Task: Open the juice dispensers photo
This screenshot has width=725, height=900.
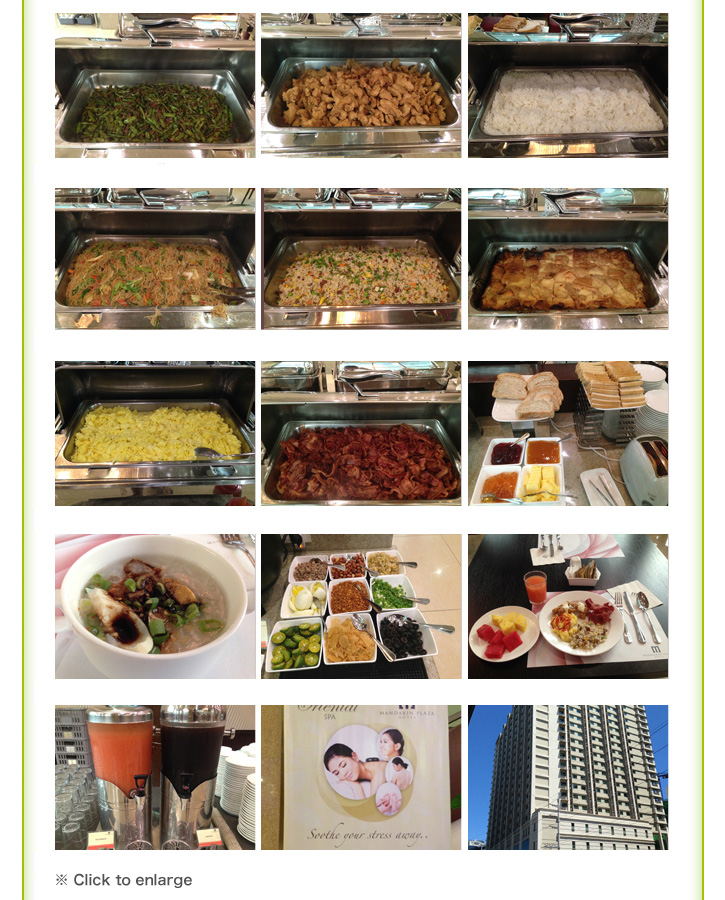Action: click(155, 777)
